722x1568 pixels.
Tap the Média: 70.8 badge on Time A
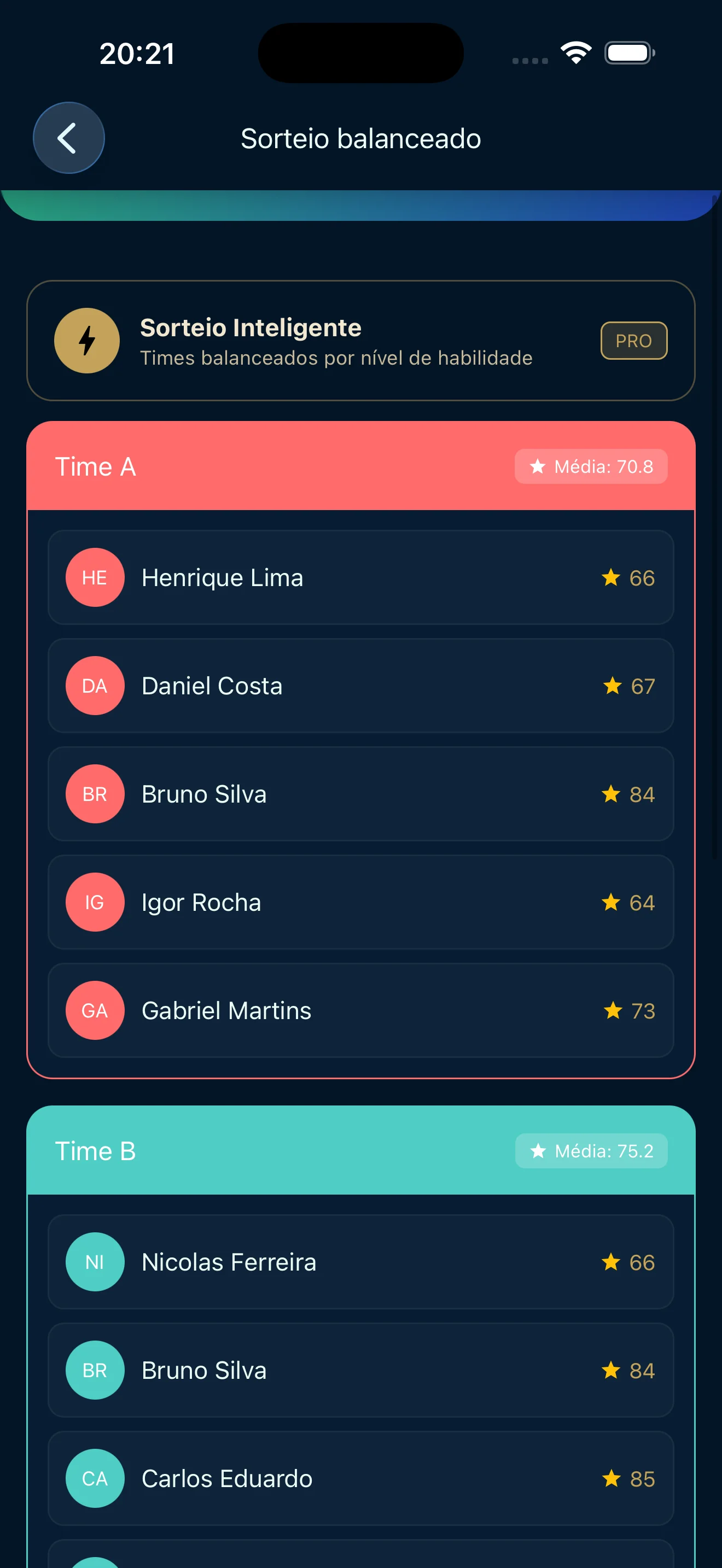click(x=591, y=466)
